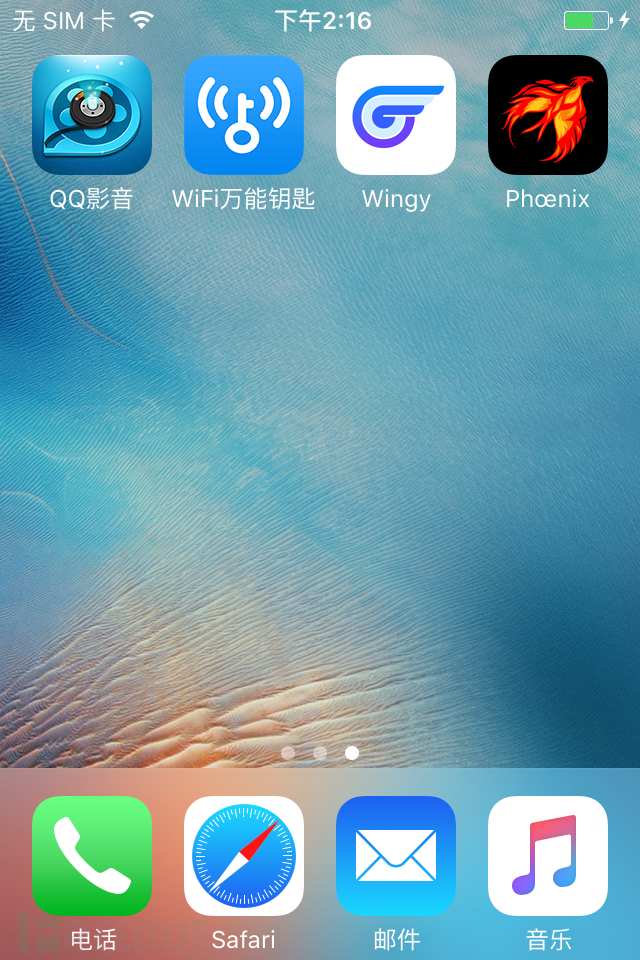Screen dimensions: 640x960
Task: Open the 邮件 mail app
Action: pyautogui.click(x=396, y=856)
